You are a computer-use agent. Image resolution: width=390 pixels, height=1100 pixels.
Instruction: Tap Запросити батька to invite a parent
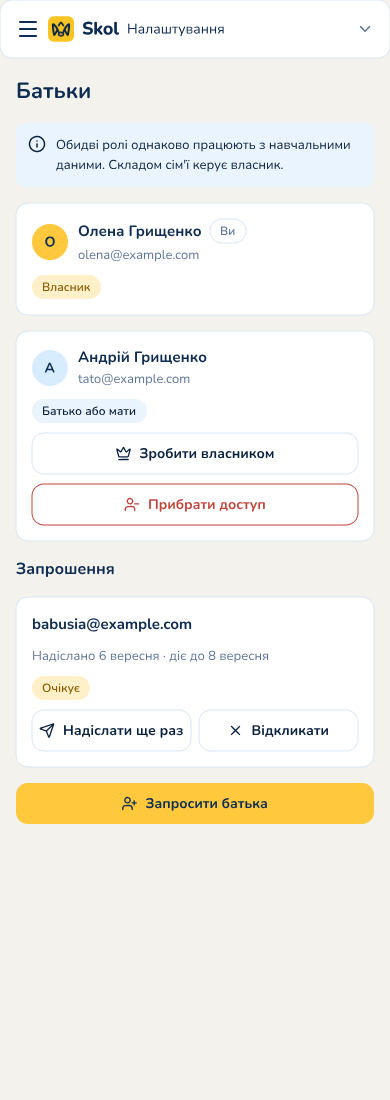tap(195, 803)
